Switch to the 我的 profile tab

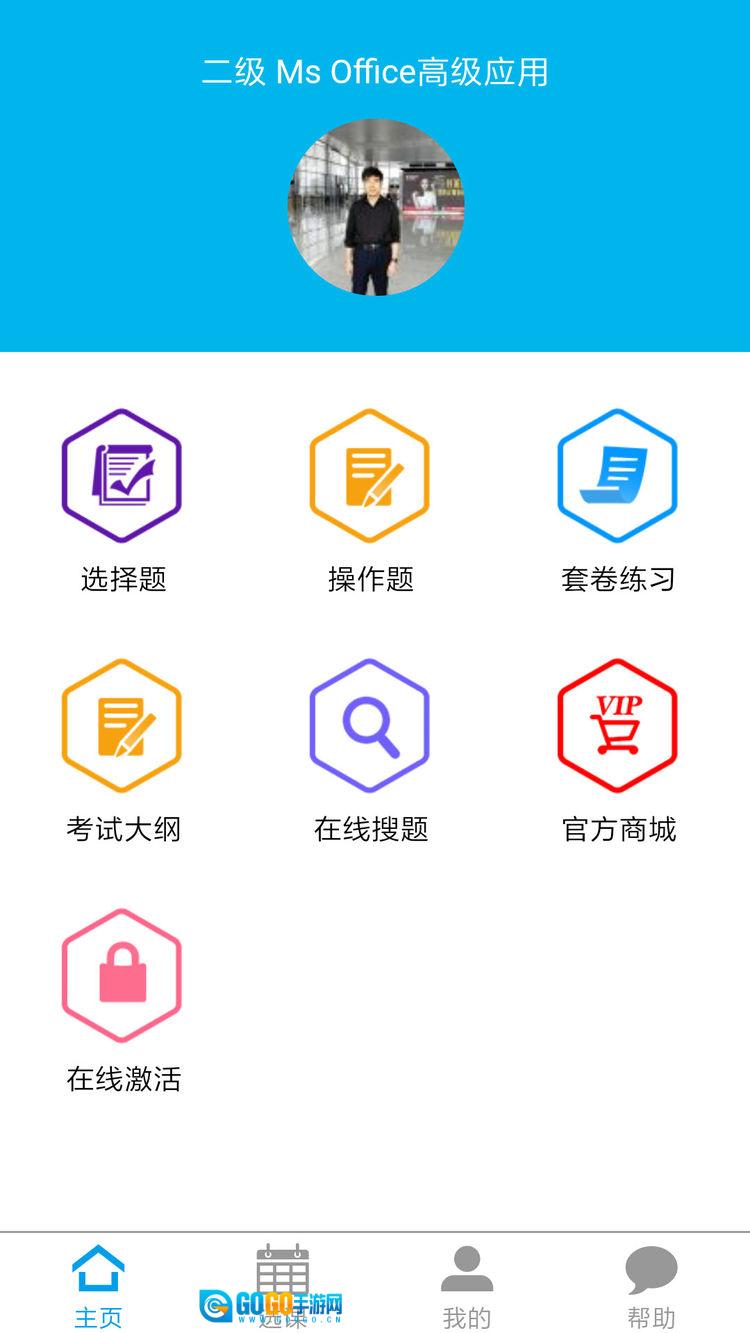(x=467, y=1285)
